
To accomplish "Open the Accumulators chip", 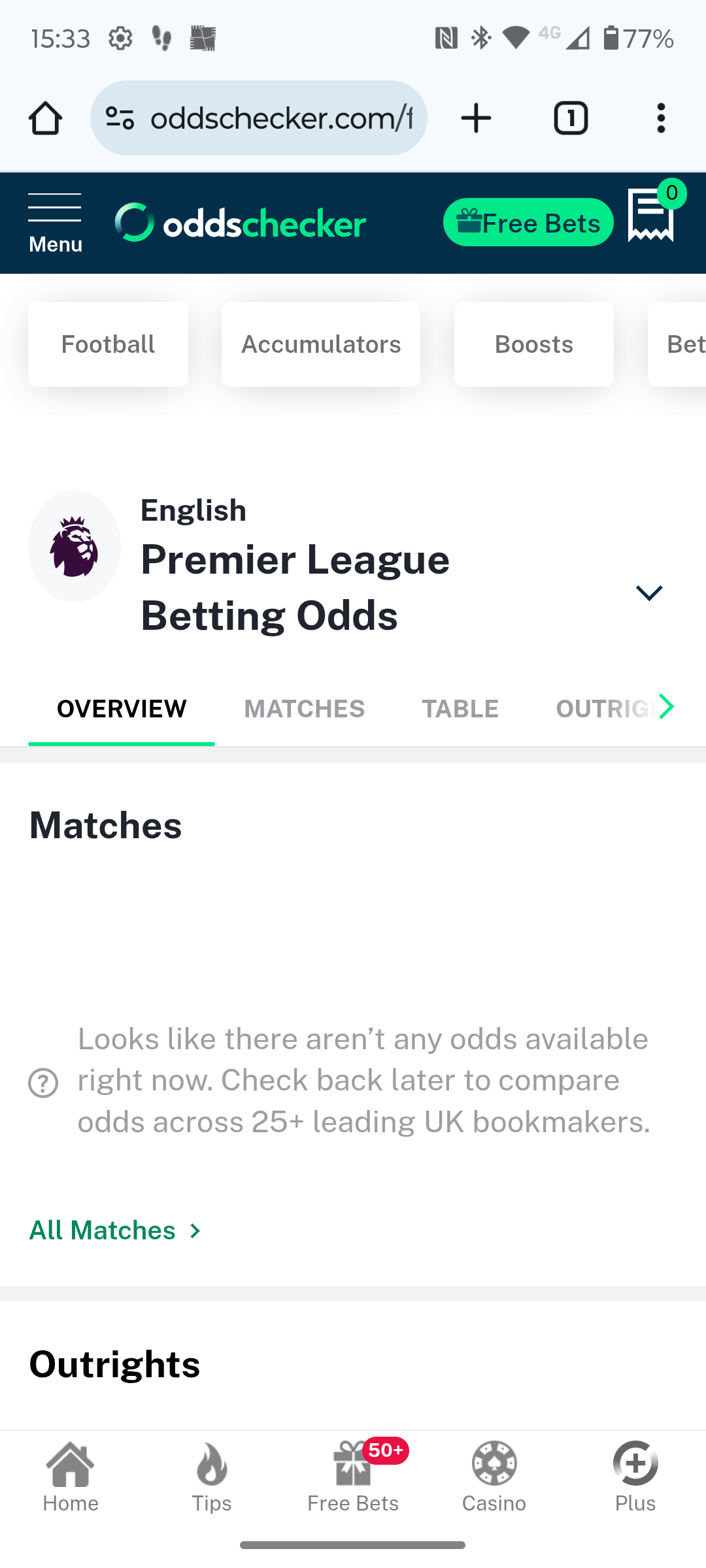I will 321,344.
